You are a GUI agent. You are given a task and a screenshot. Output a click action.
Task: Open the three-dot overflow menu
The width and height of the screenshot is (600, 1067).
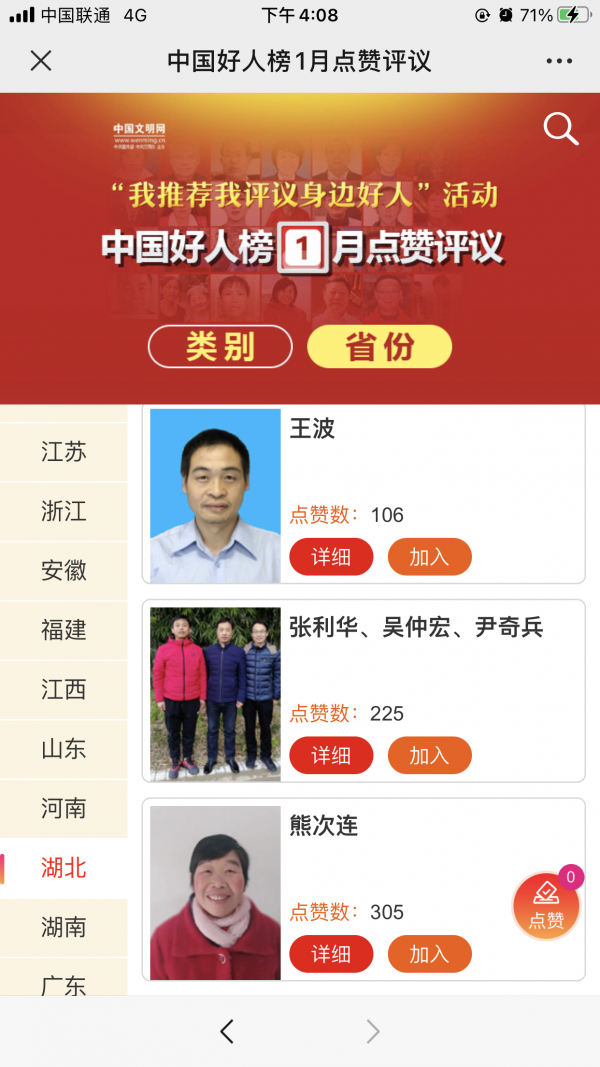(x=559, y=61)
